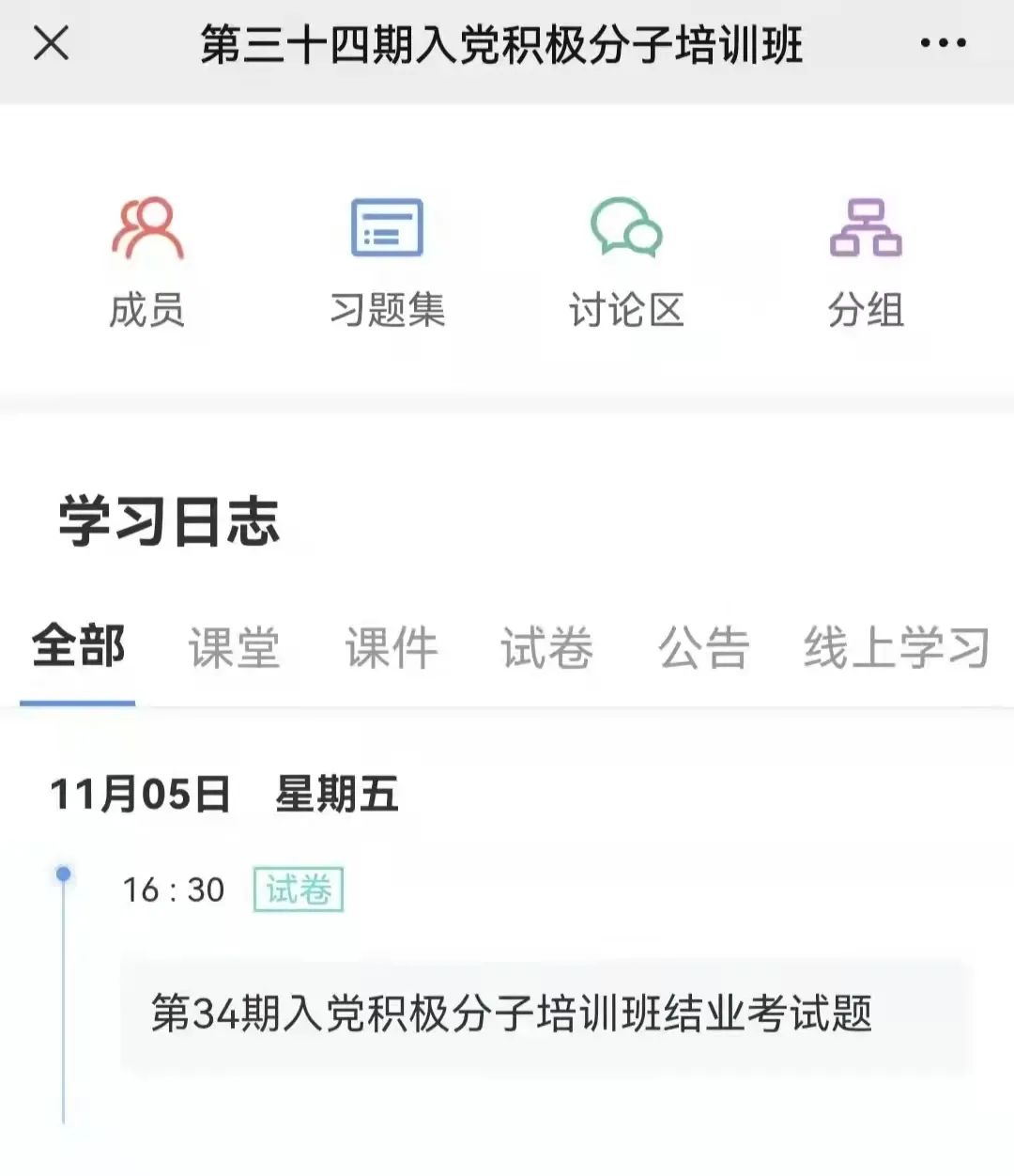Switch to the 试卷 tab
Screen dimensions: 1014x1176
[547, 646]
